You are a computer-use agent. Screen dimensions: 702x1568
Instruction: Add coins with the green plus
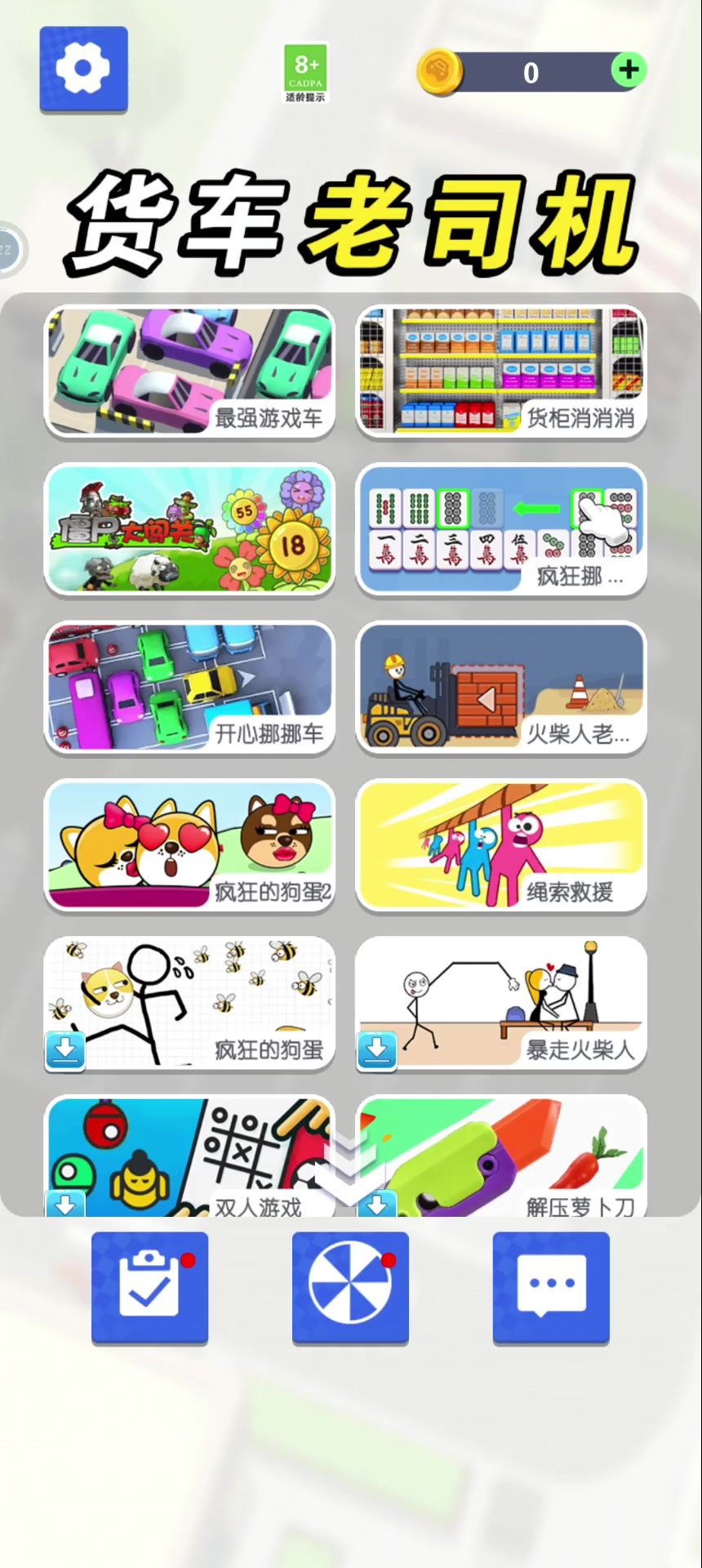click(629, 70)
